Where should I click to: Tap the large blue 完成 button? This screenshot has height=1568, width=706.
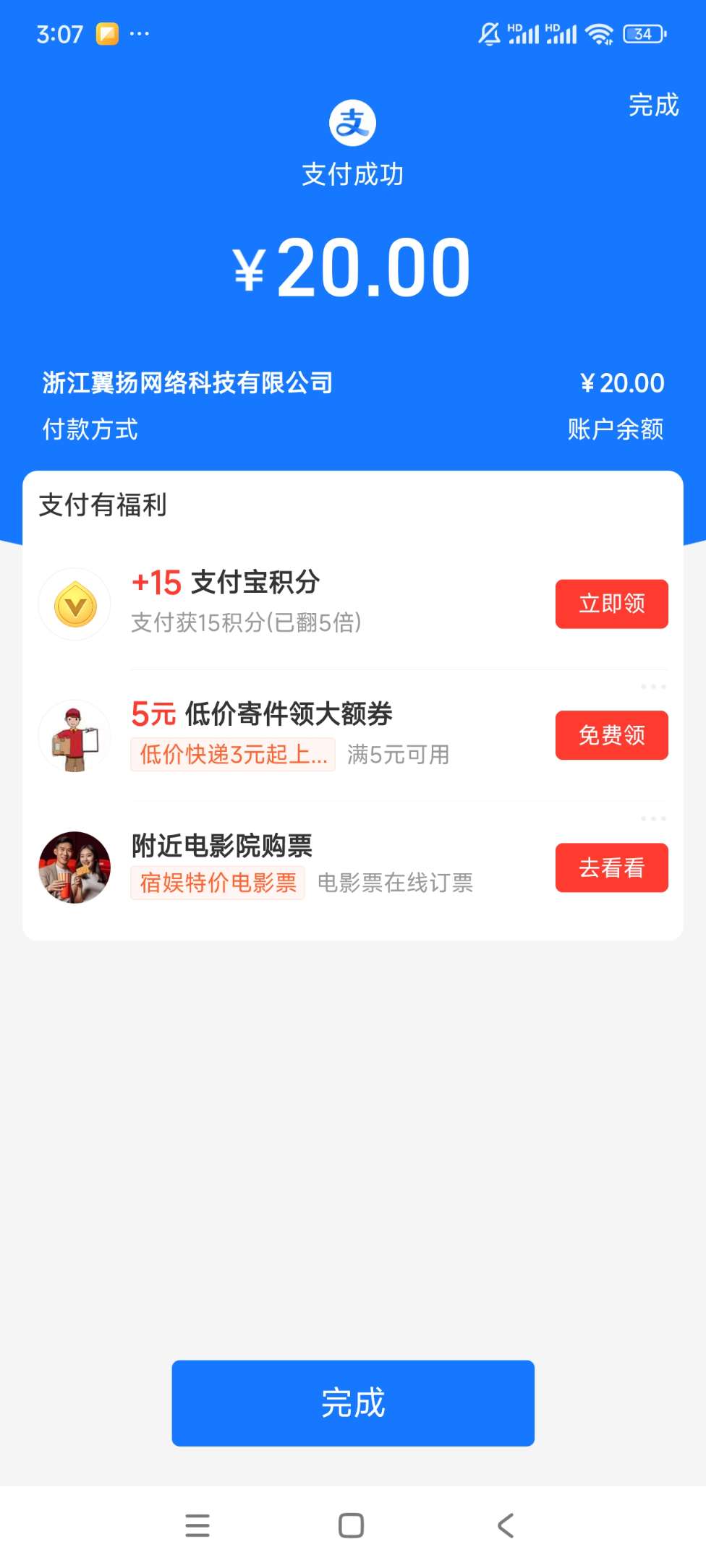coord(353,1402)
